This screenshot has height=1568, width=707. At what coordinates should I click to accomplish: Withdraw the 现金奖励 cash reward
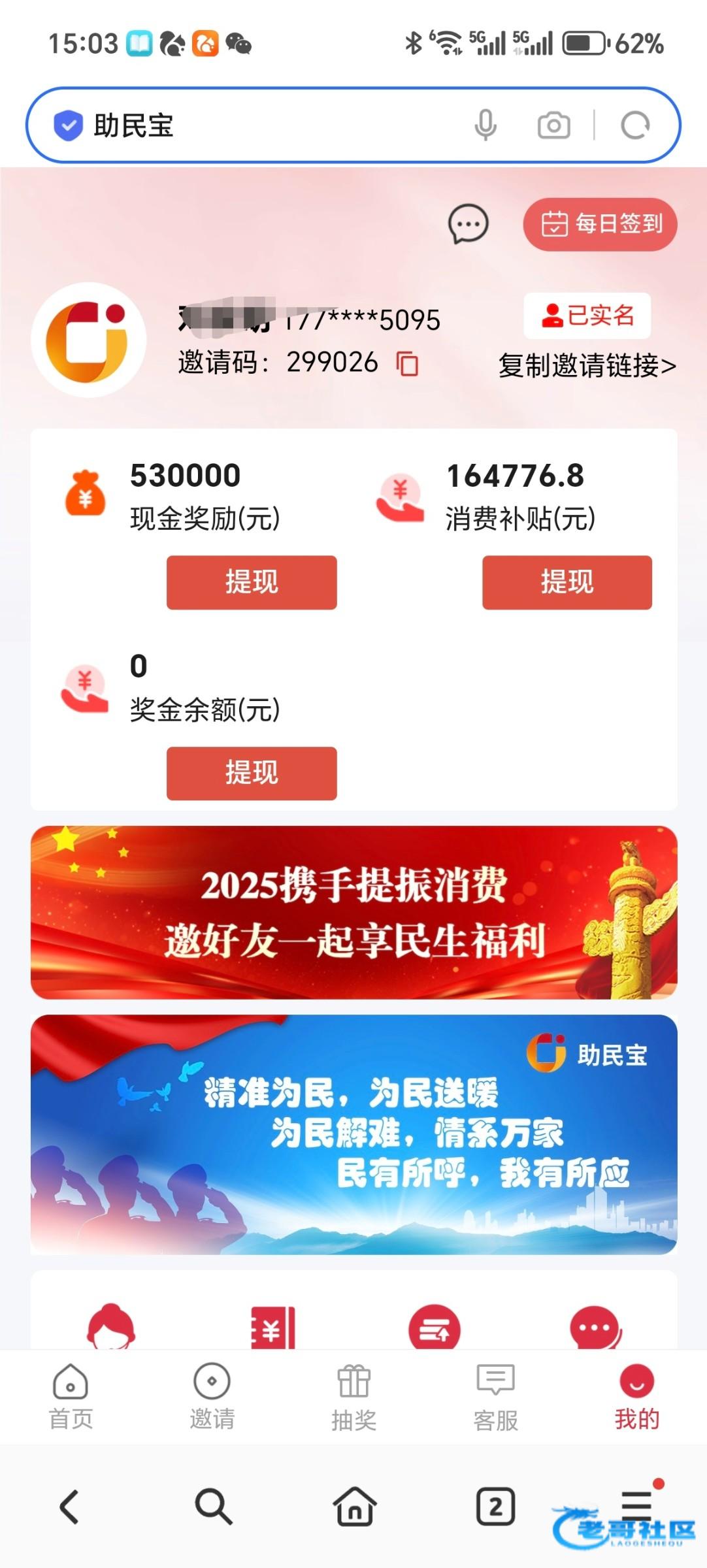coord(252,582)
